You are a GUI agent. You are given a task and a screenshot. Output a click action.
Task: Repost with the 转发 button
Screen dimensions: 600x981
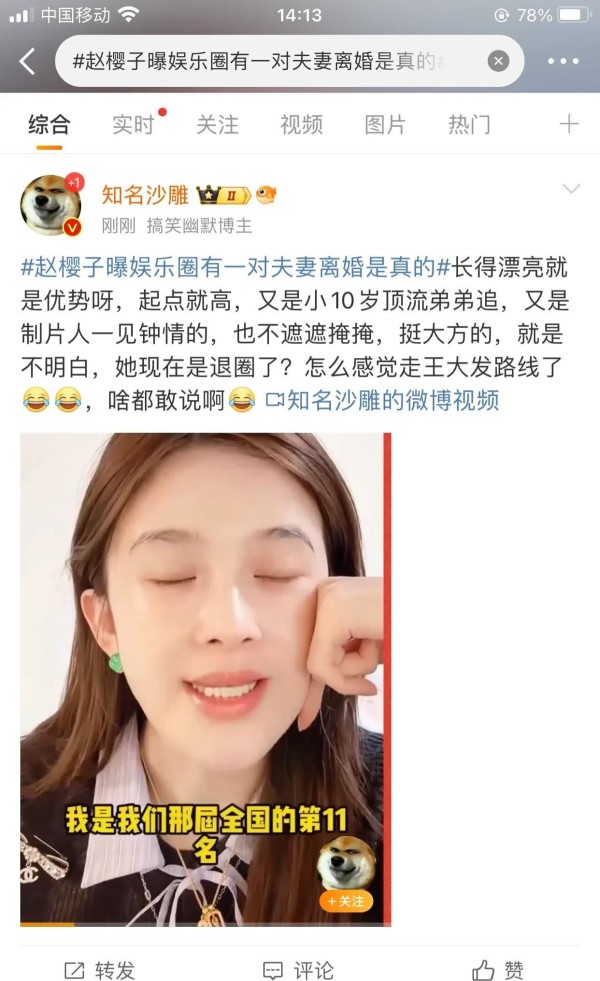click(100, 969)
